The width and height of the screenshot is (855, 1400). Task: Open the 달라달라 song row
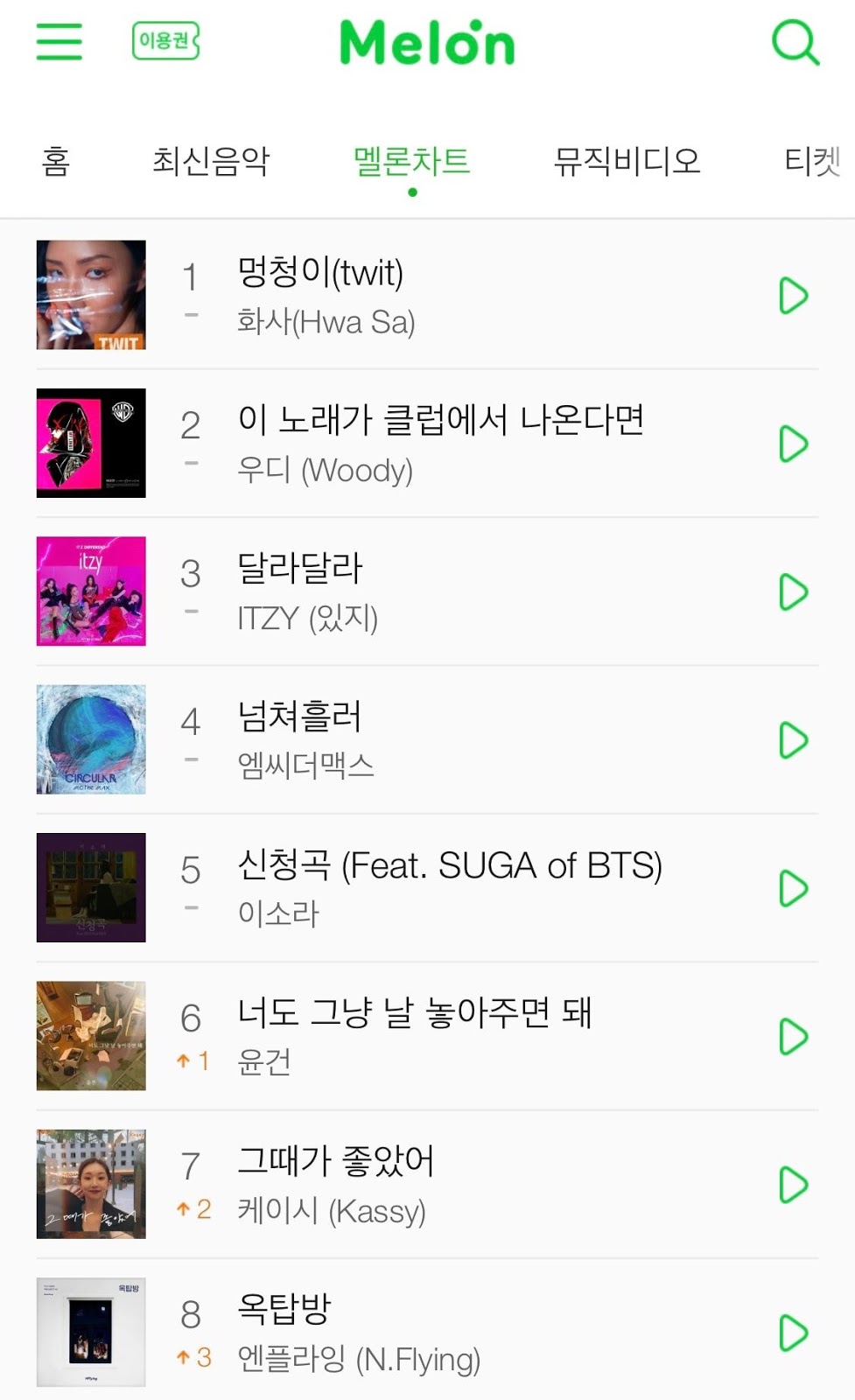[x=438, y=592]
